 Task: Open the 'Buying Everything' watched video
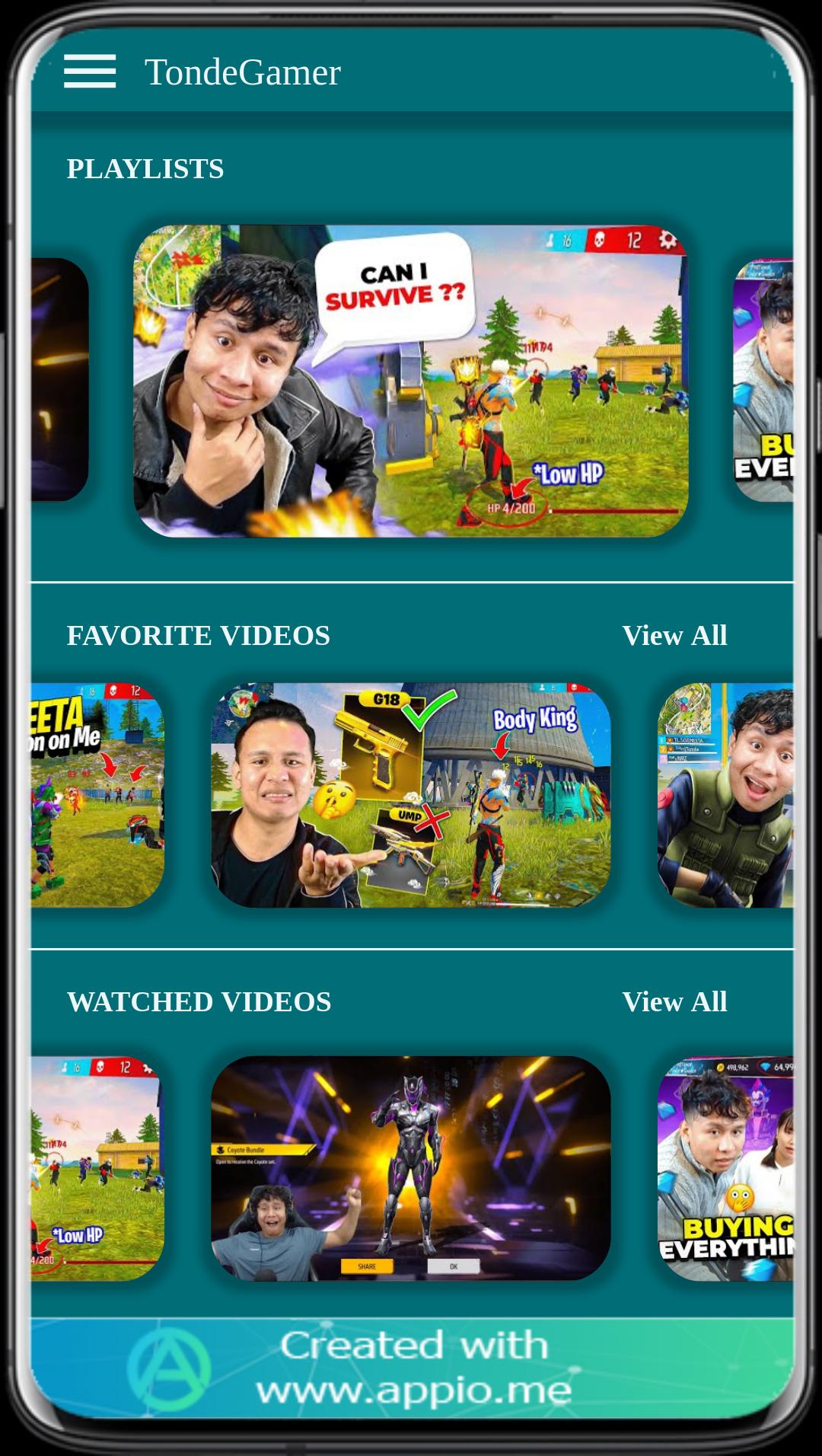(725, 1168)
